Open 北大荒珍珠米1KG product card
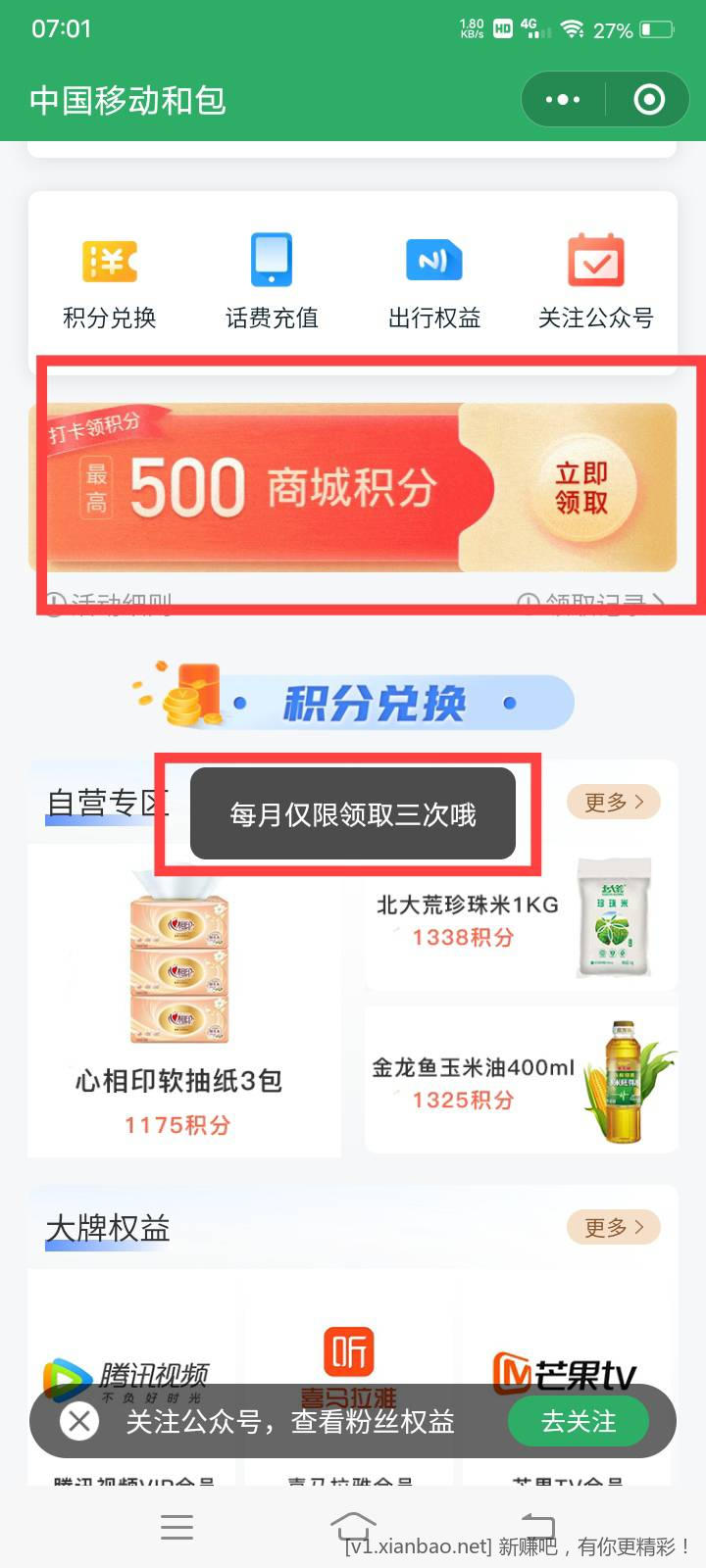 coord(520,921)
